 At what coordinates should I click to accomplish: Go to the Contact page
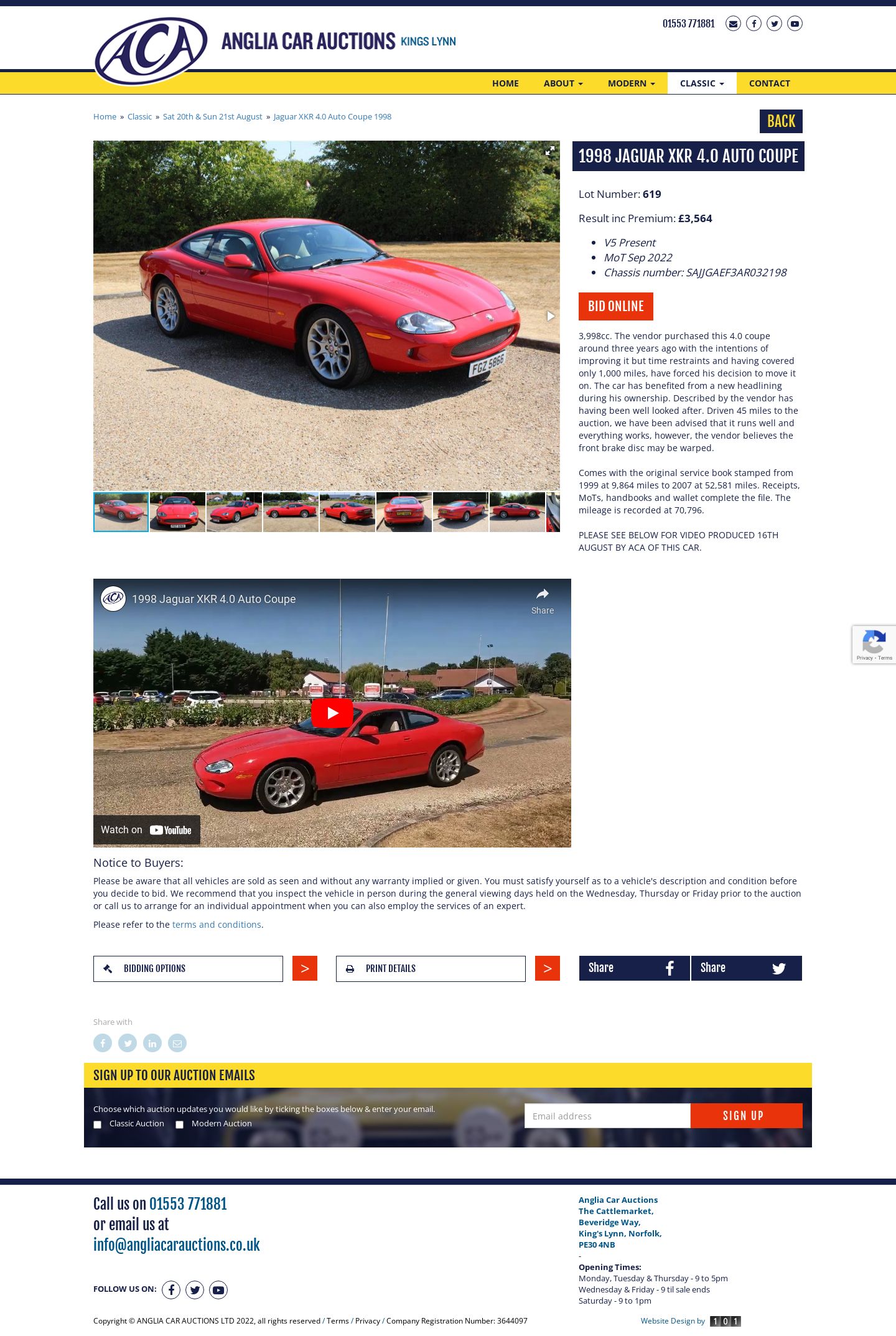pyautogui.click(x=769, y=83)
